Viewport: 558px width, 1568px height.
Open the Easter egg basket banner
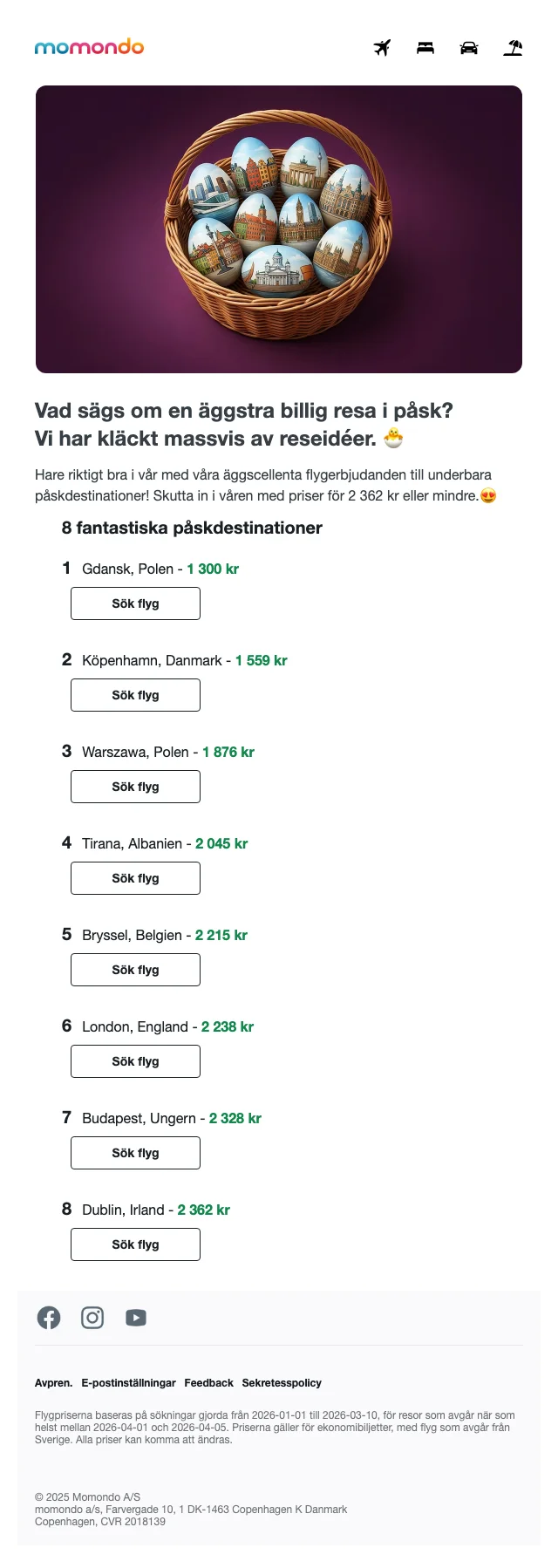point(279,229)
